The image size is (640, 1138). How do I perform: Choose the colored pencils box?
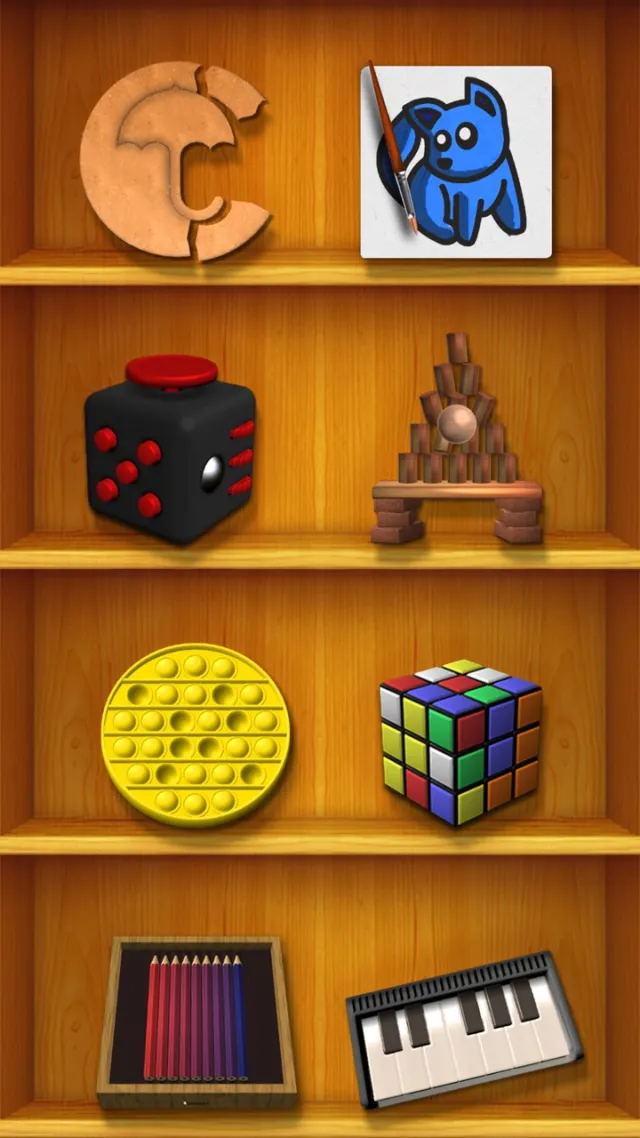point(196,1018)
